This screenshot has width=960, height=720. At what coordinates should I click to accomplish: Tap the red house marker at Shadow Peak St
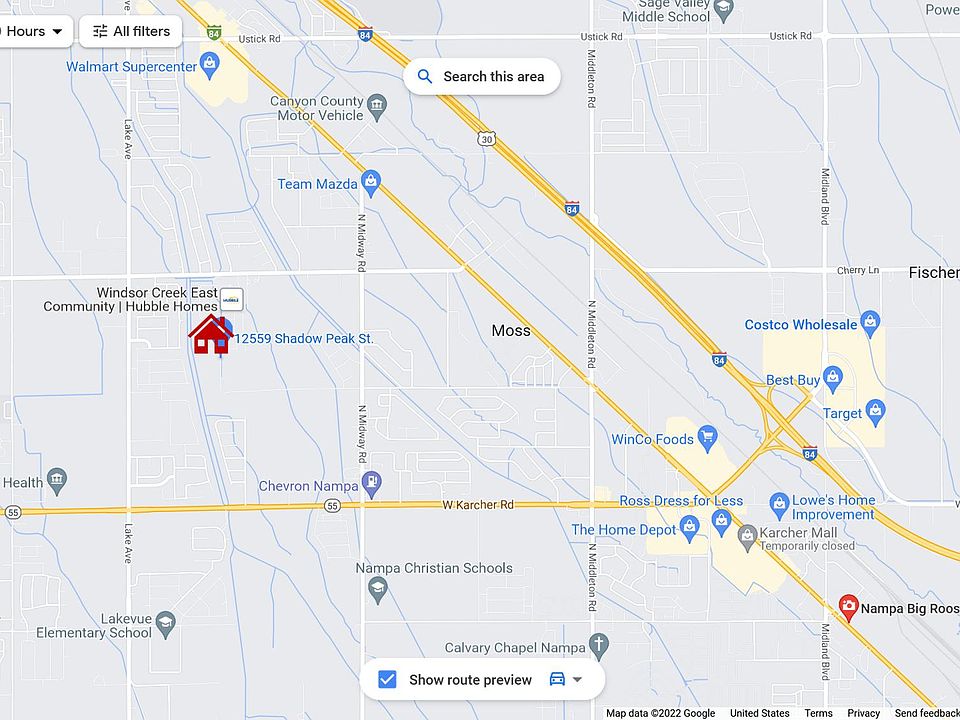point(210,335)
